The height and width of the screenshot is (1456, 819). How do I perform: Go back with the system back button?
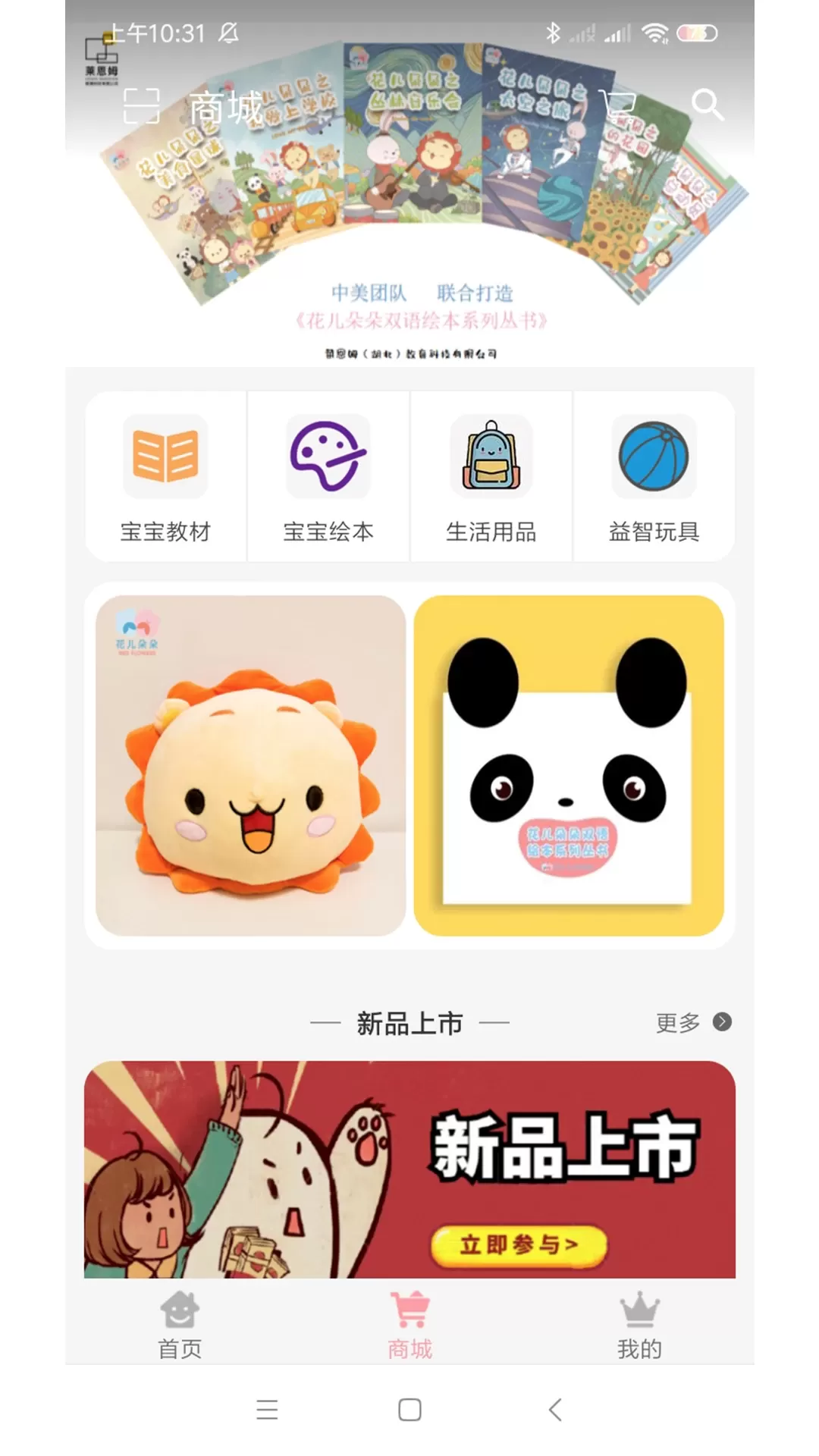[x=555, y=1410]
